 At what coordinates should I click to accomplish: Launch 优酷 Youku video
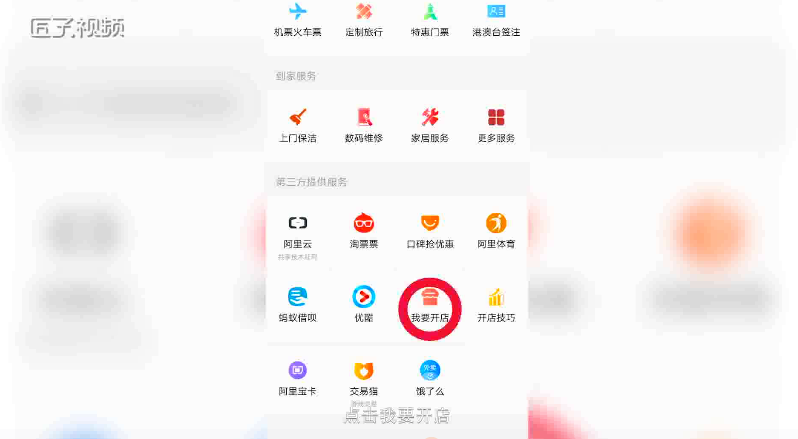pyautogui.click(x=364, y=304)
